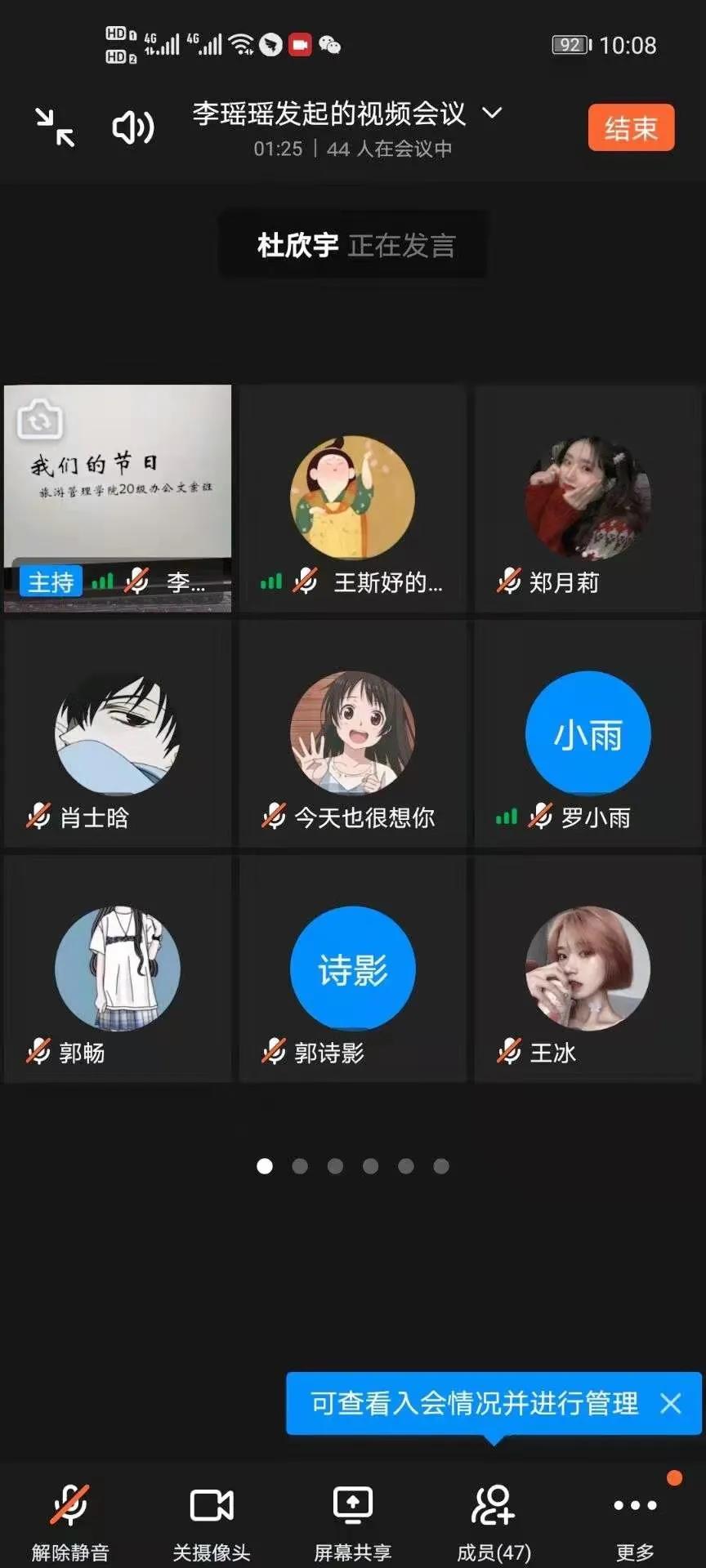Screen dimensions: 706x1568
Task: Toggle the speaker audio output
Action: click(x=132, y=127)
